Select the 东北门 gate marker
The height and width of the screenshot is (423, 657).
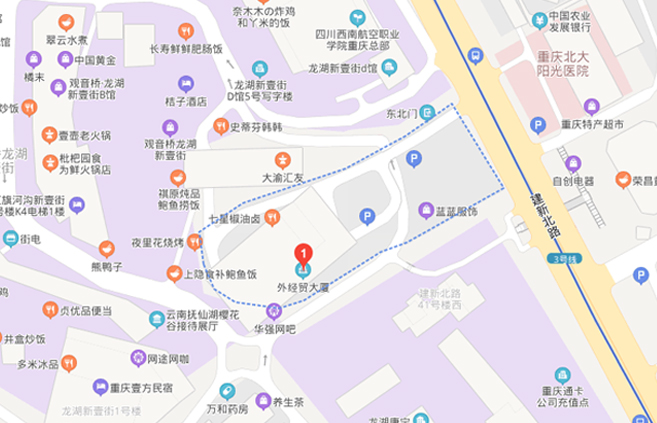pyautogui.click(x=427, y=112)
